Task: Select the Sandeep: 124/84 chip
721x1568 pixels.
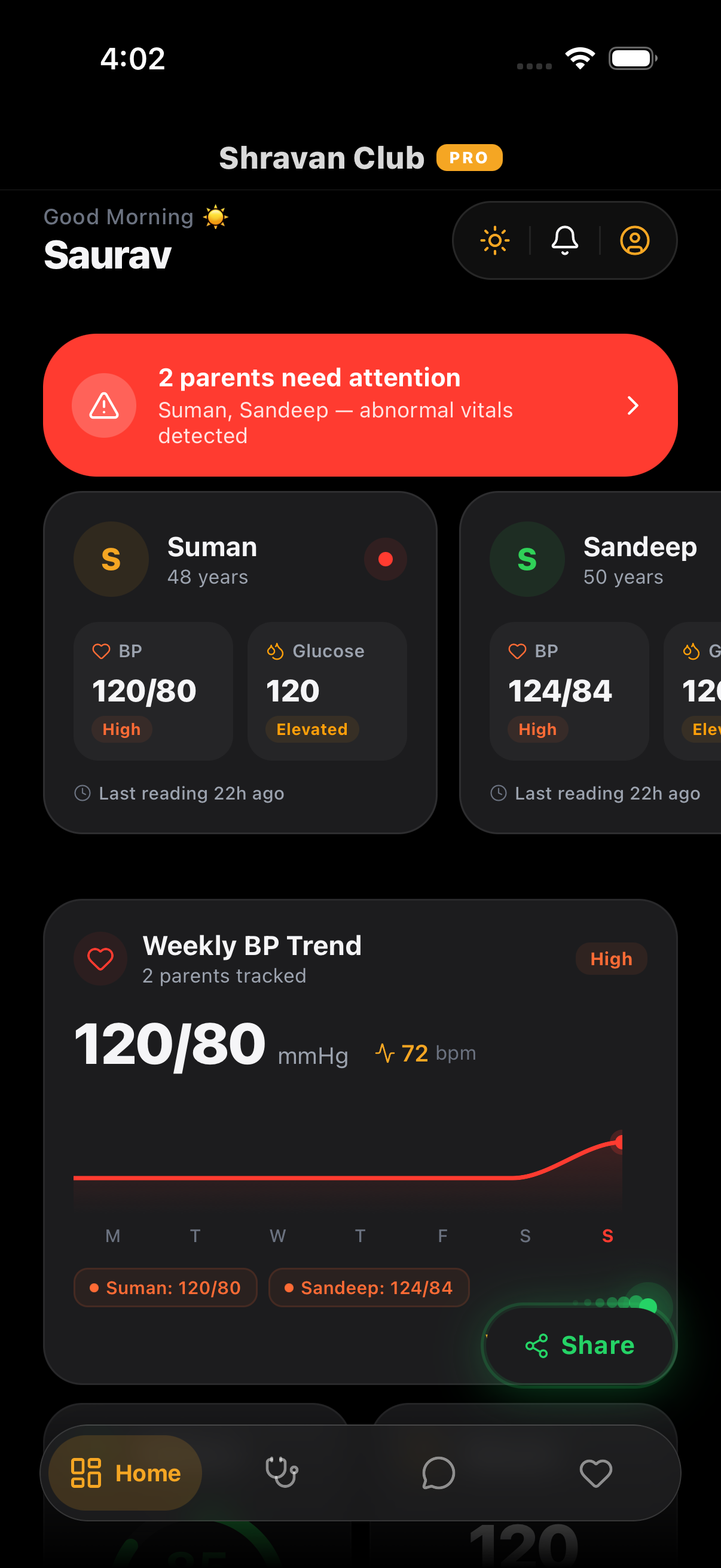Action: click(x=369, y=1288)
